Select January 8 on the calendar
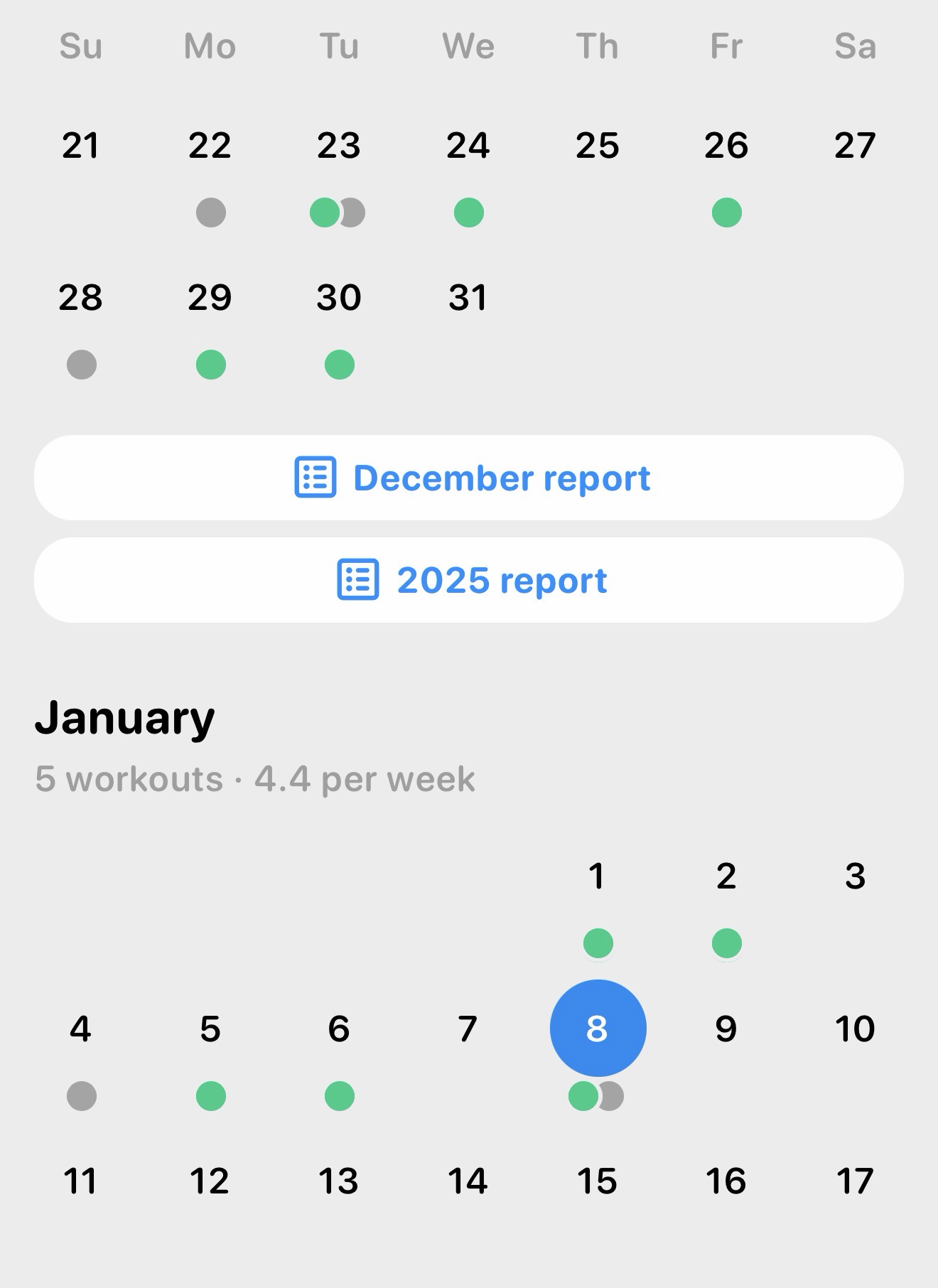938x1288 pixels. pos(598,1028)
